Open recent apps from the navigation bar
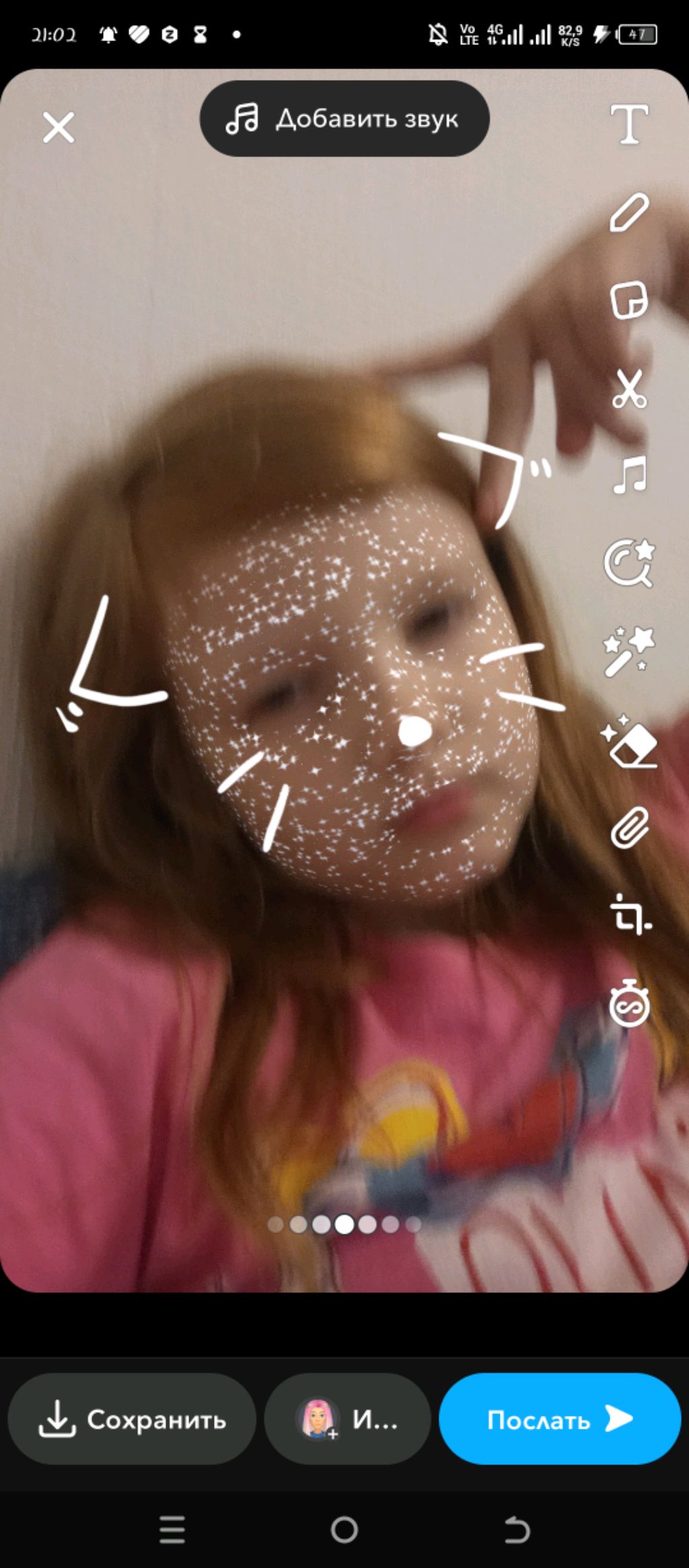 [172, 1530]
